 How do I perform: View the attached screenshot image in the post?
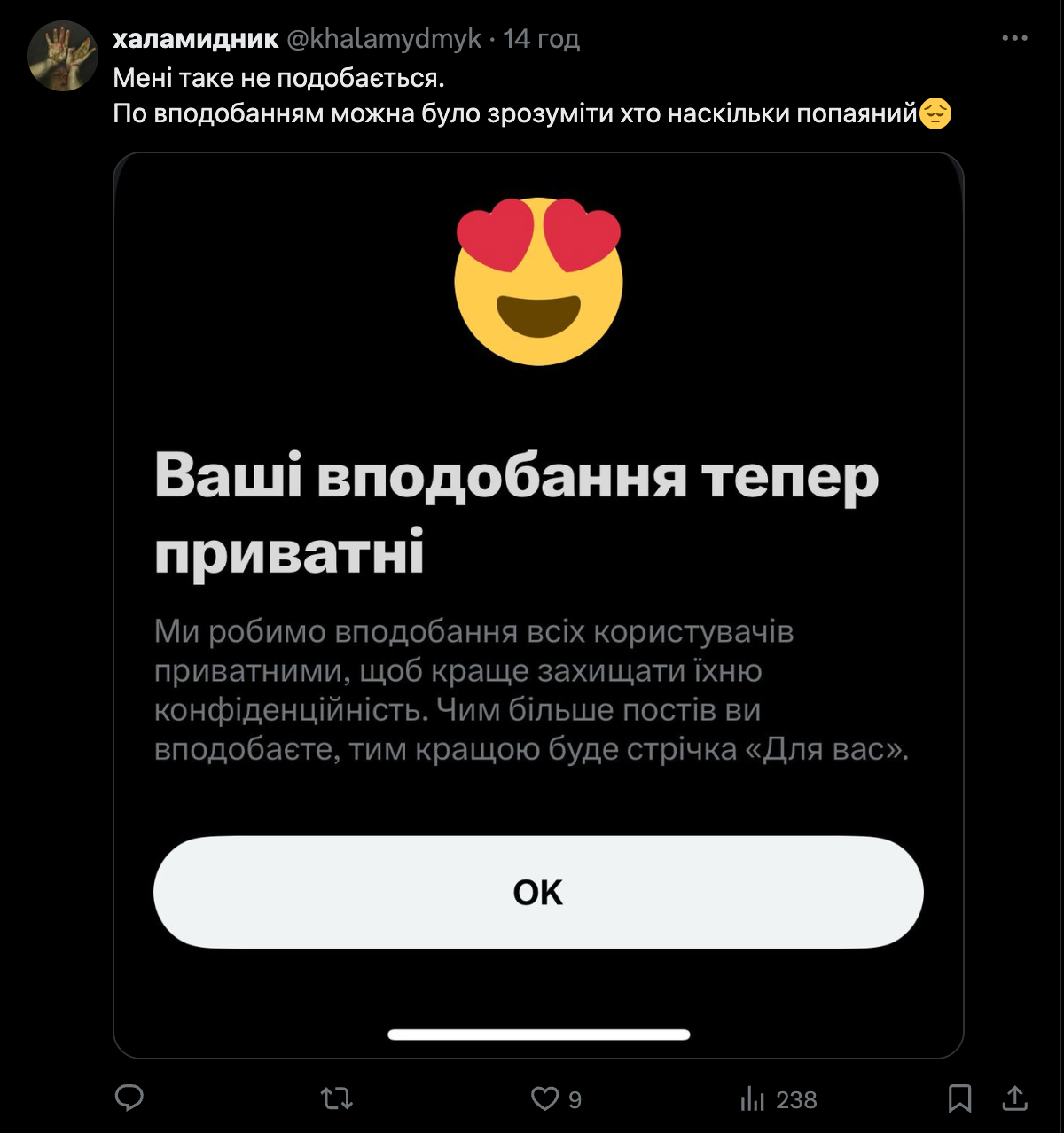[x=538, y=606]
